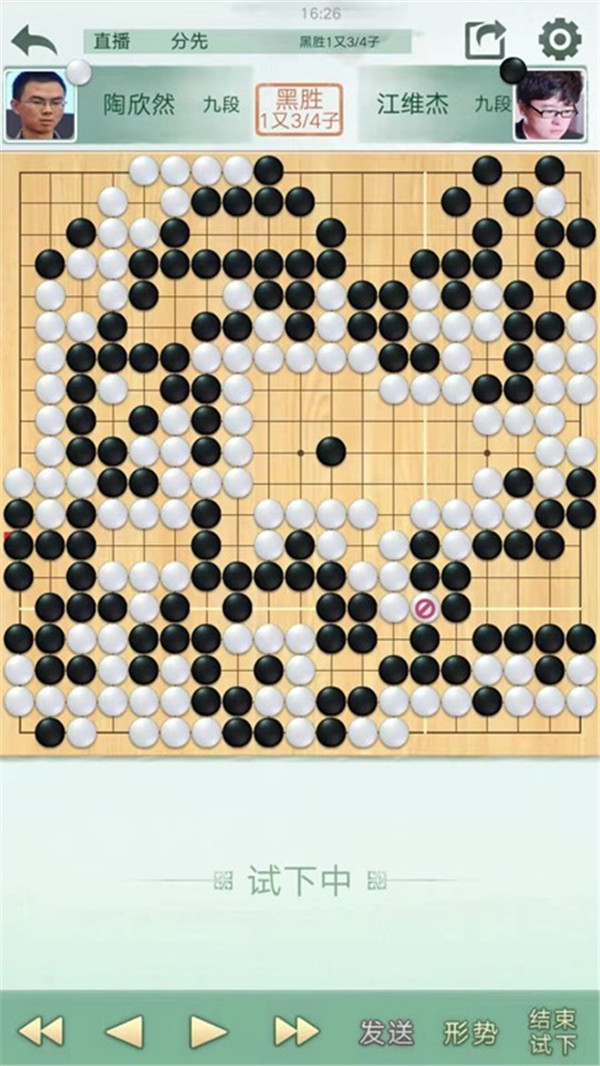Viewport: 600px width, 1066px height.
Task: Share this game record
Action: [486, 41]
